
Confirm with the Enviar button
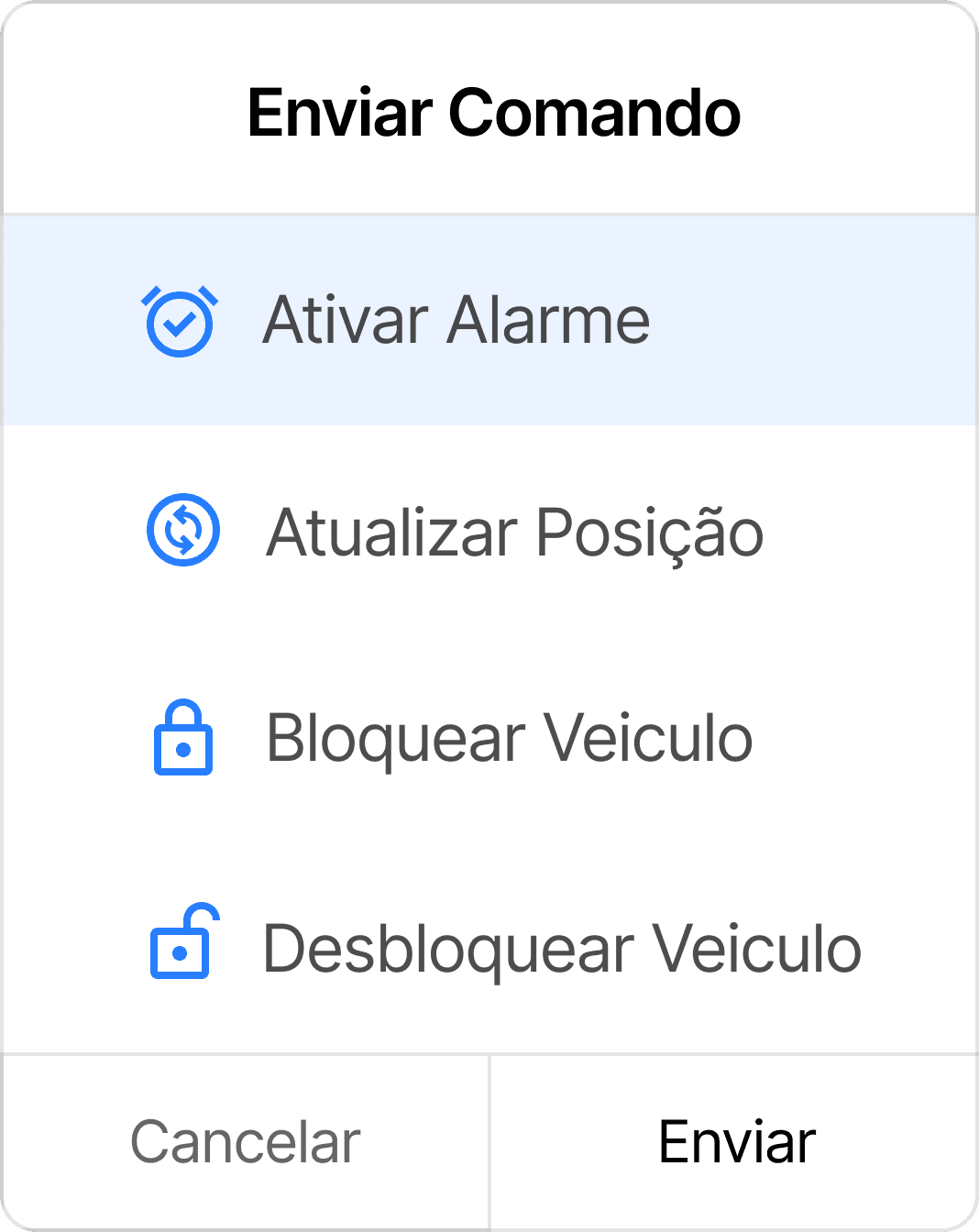tap(736, 1142)
